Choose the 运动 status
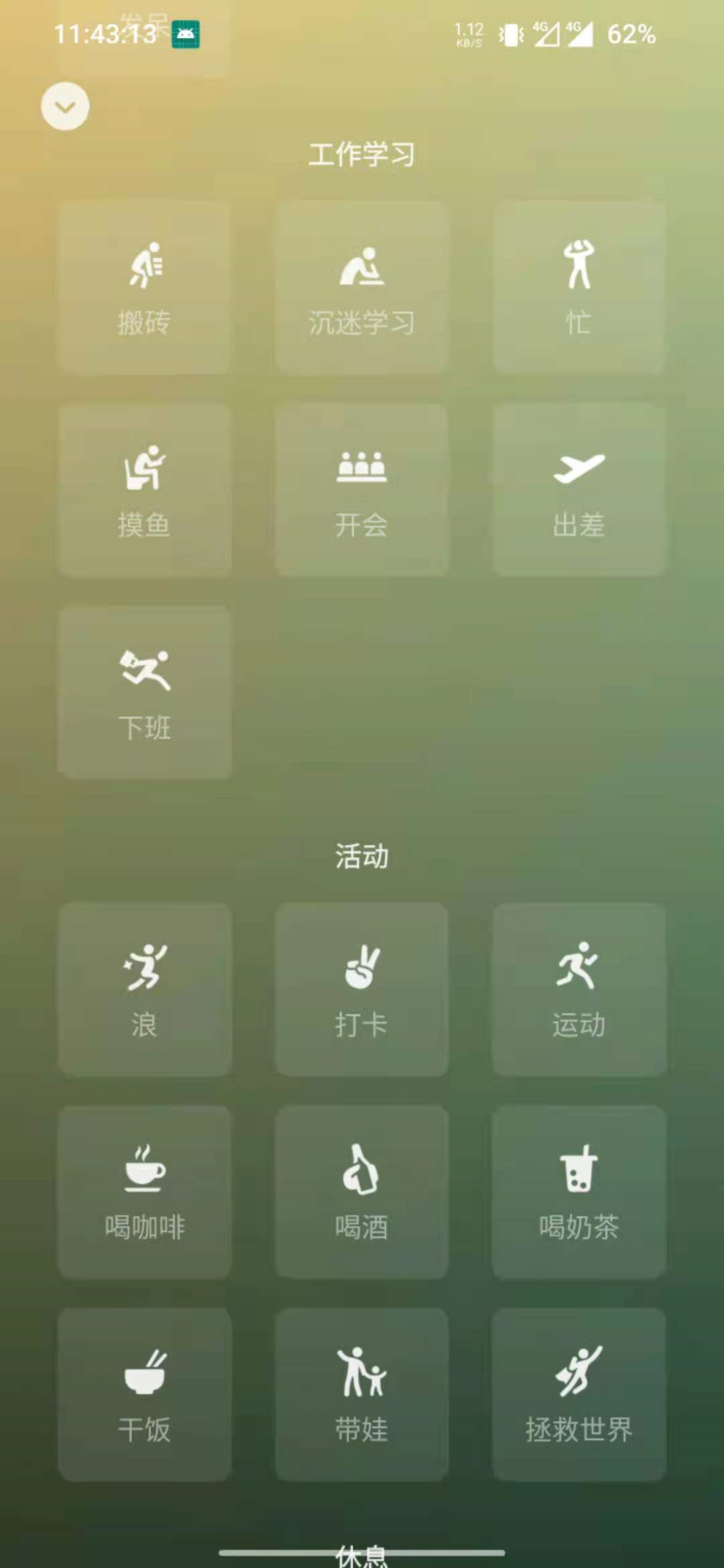 (x=579, y=990)
